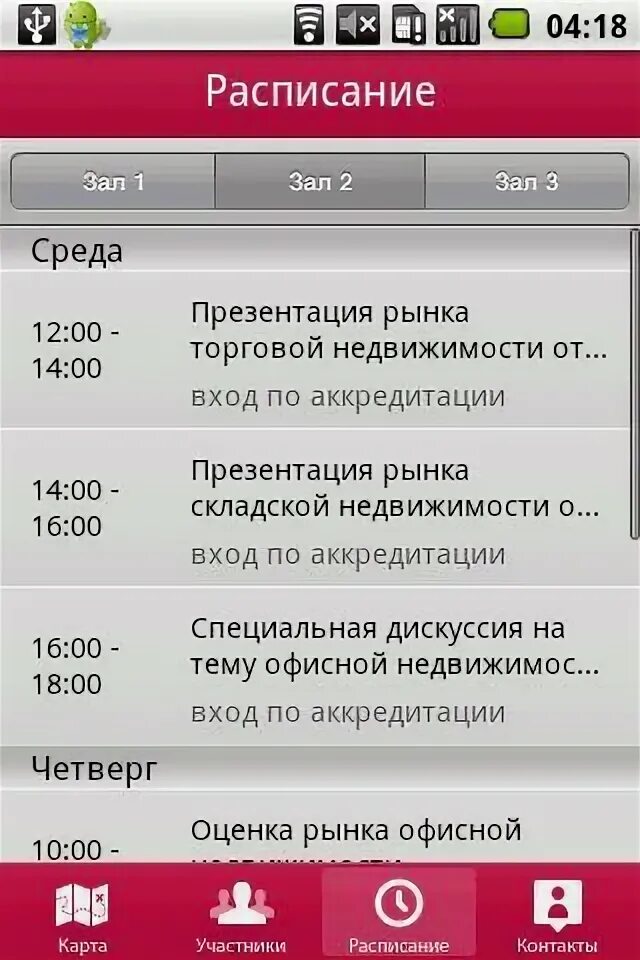Open the 12:00 - 14:00 торговой недвижимости session

tap(318, 351)
